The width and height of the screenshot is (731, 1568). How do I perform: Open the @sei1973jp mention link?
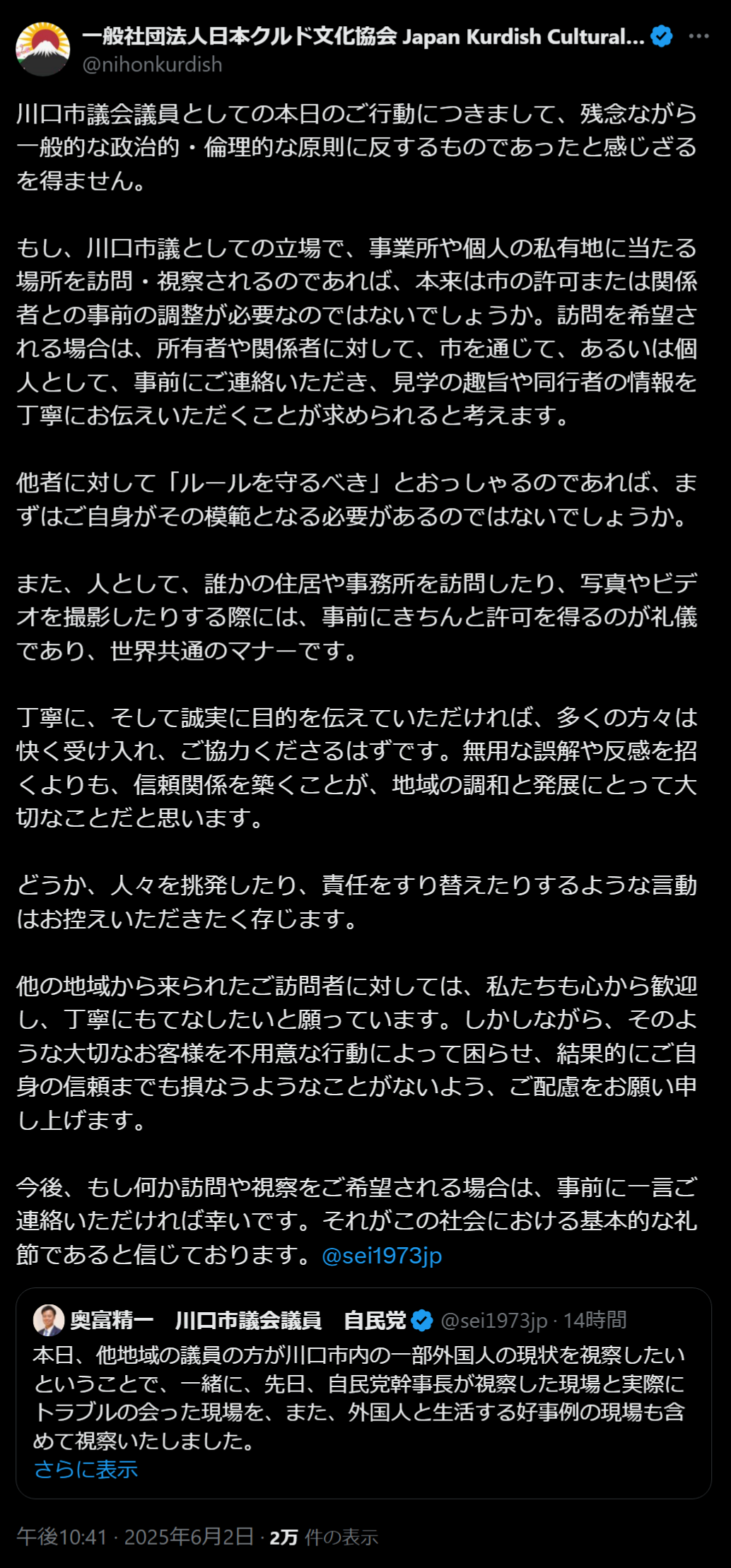[382, 1256]
